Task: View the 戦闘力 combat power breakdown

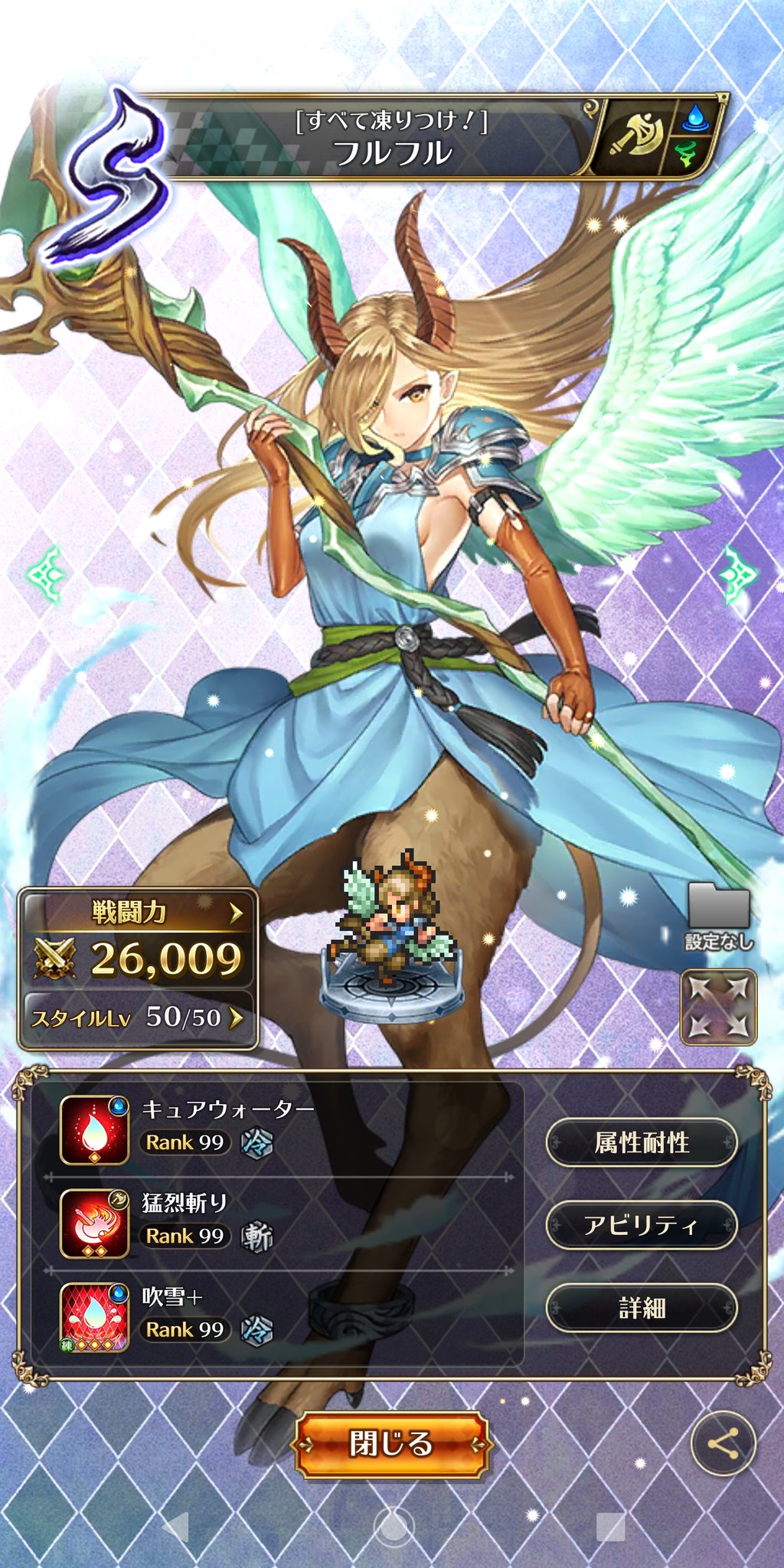Action: coord(138,939)
